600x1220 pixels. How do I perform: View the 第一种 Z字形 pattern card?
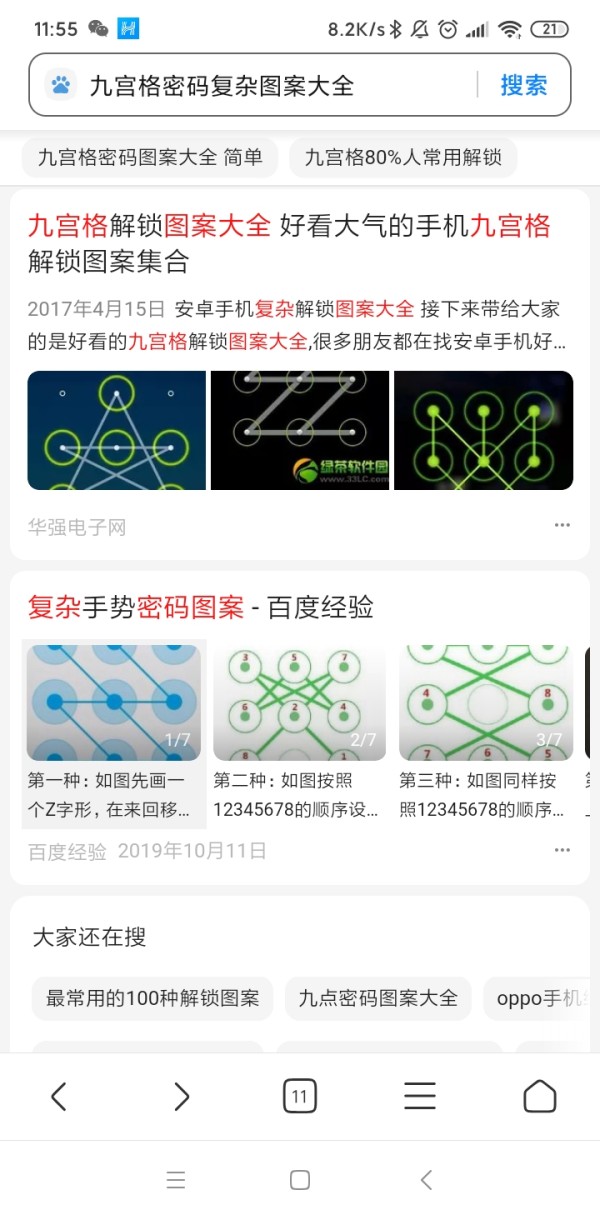pos(113,733)
